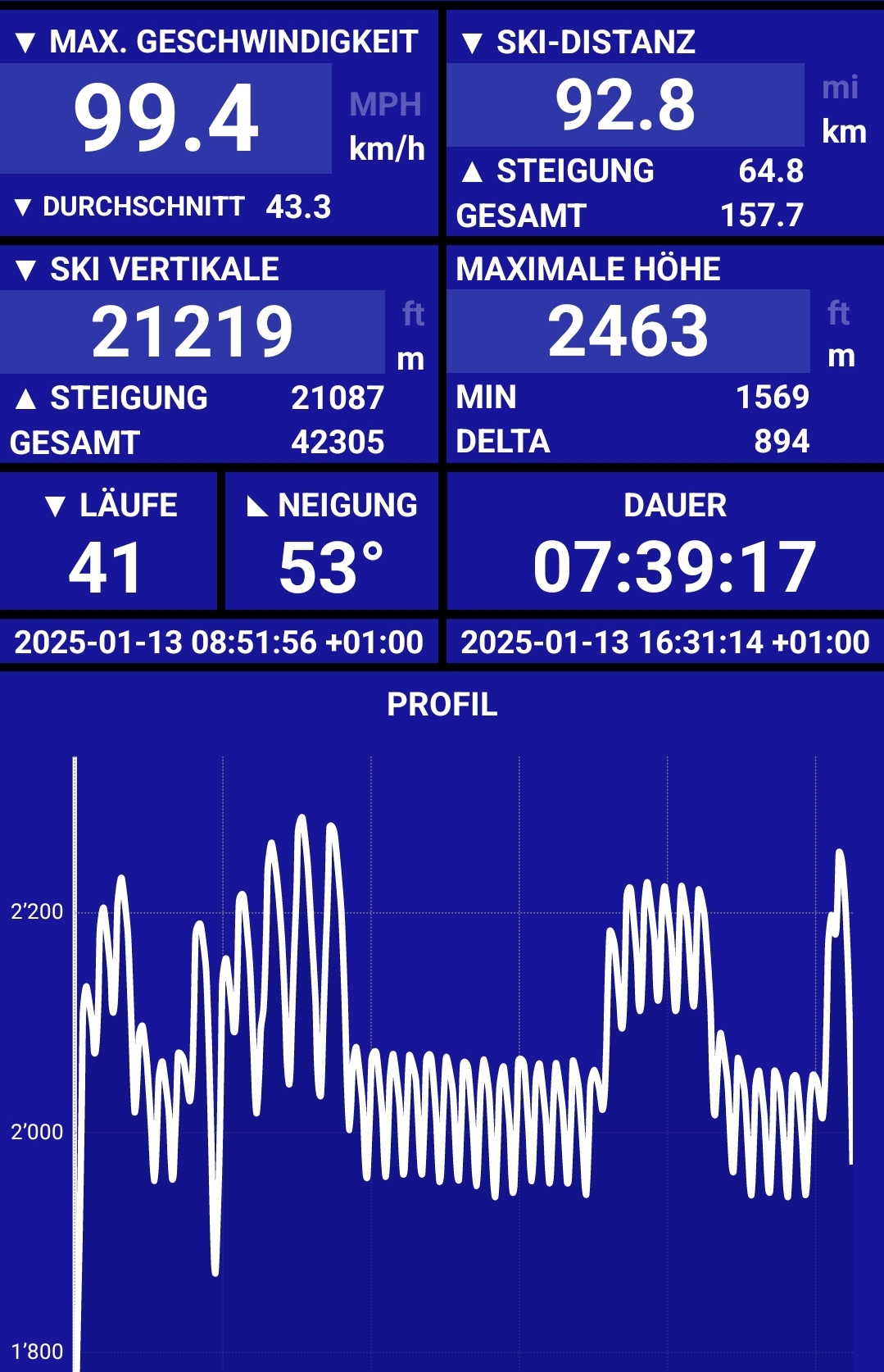Show maximum altitude in ft
Image resolution: width=884 pixels, height=1372 pixels.
[839, 314]
